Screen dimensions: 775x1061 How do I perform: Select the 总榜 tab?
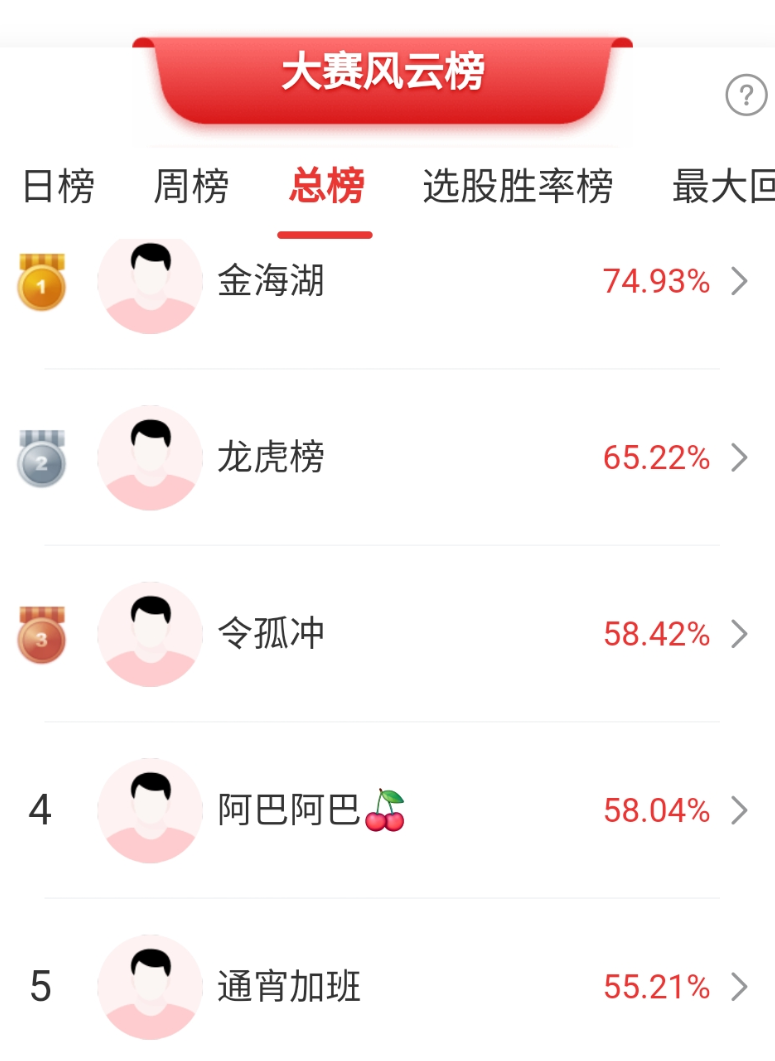(326, 187)
